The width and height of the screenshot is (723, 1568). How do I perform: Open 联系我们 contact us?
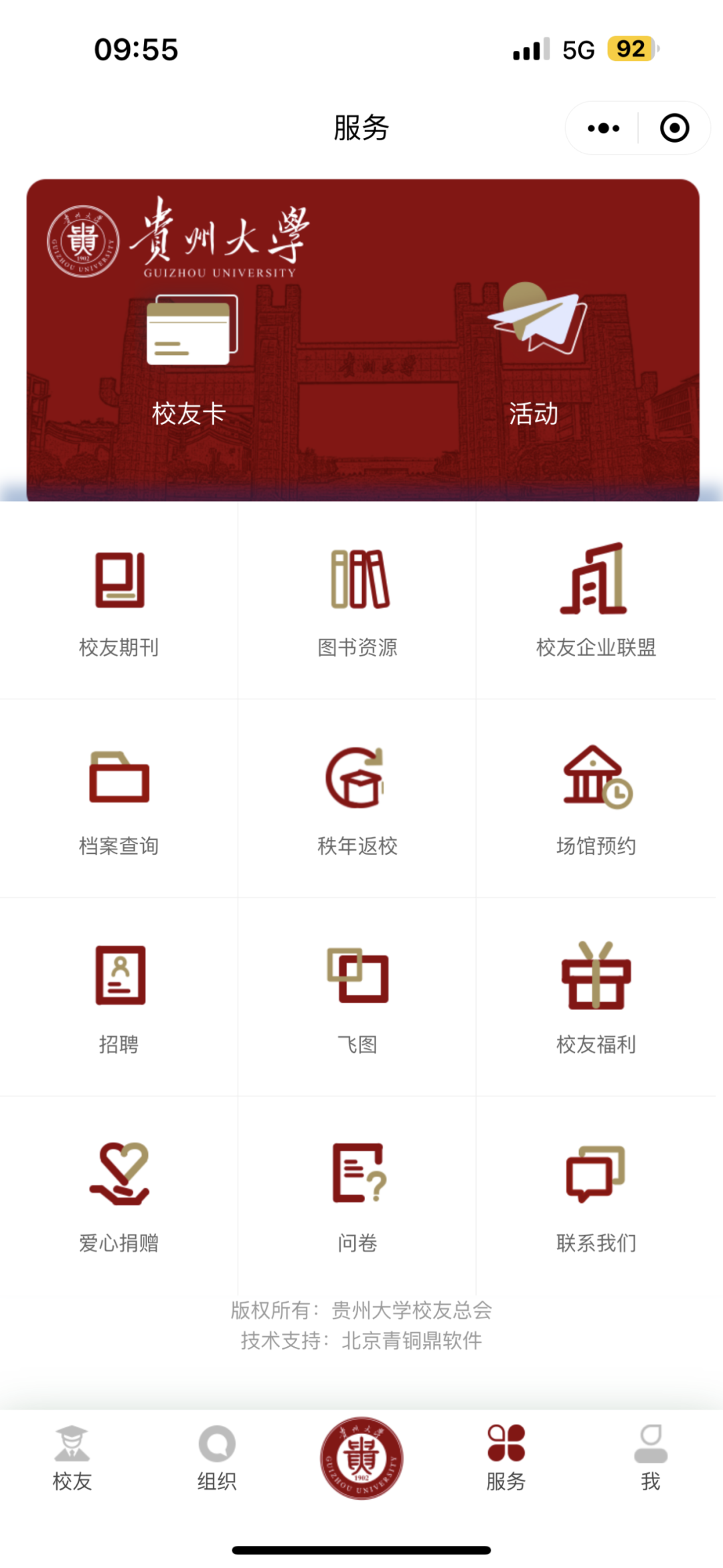pyautogui.click(x=596, y=1196)
